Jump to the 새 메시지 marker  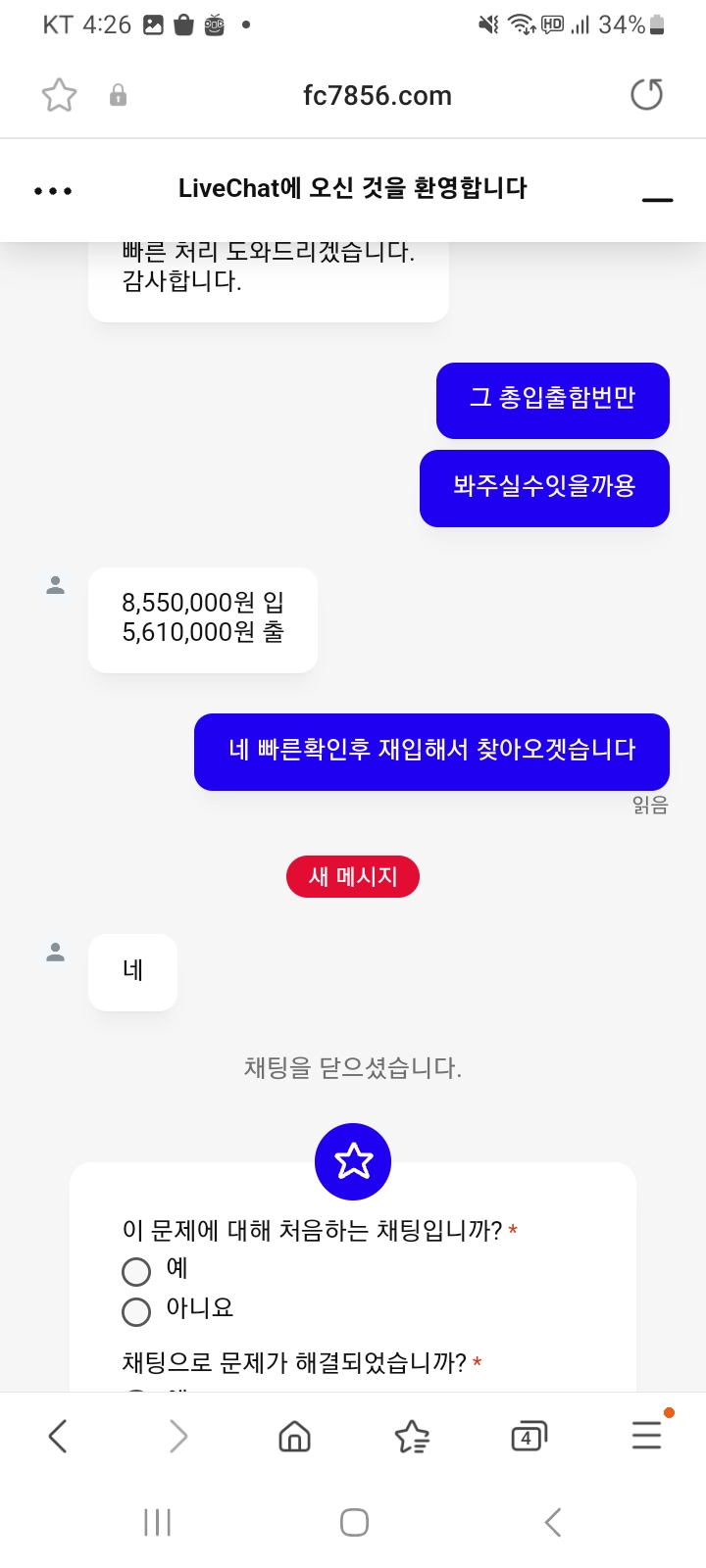point(353,876)
